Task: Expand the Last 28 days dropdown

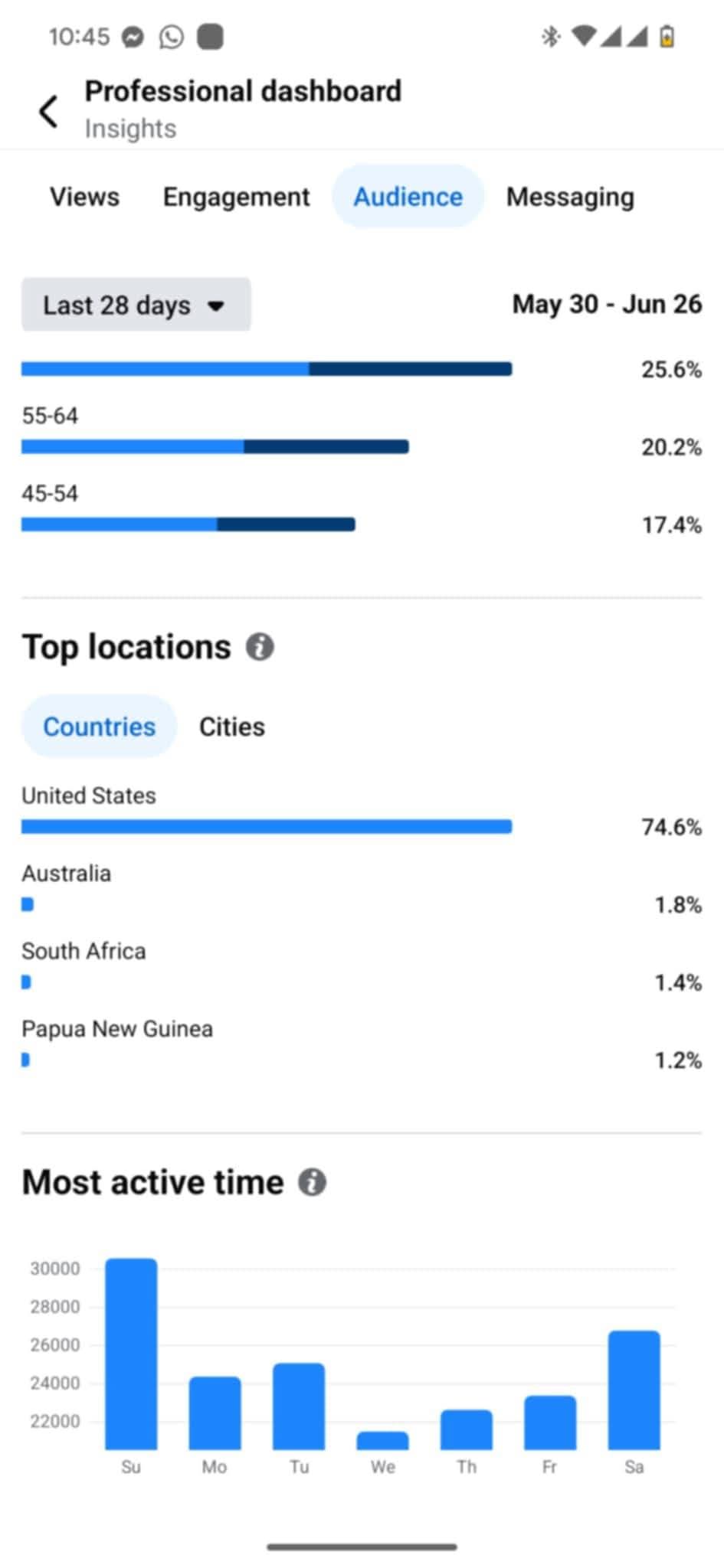Action: click(x=136, y=305)
